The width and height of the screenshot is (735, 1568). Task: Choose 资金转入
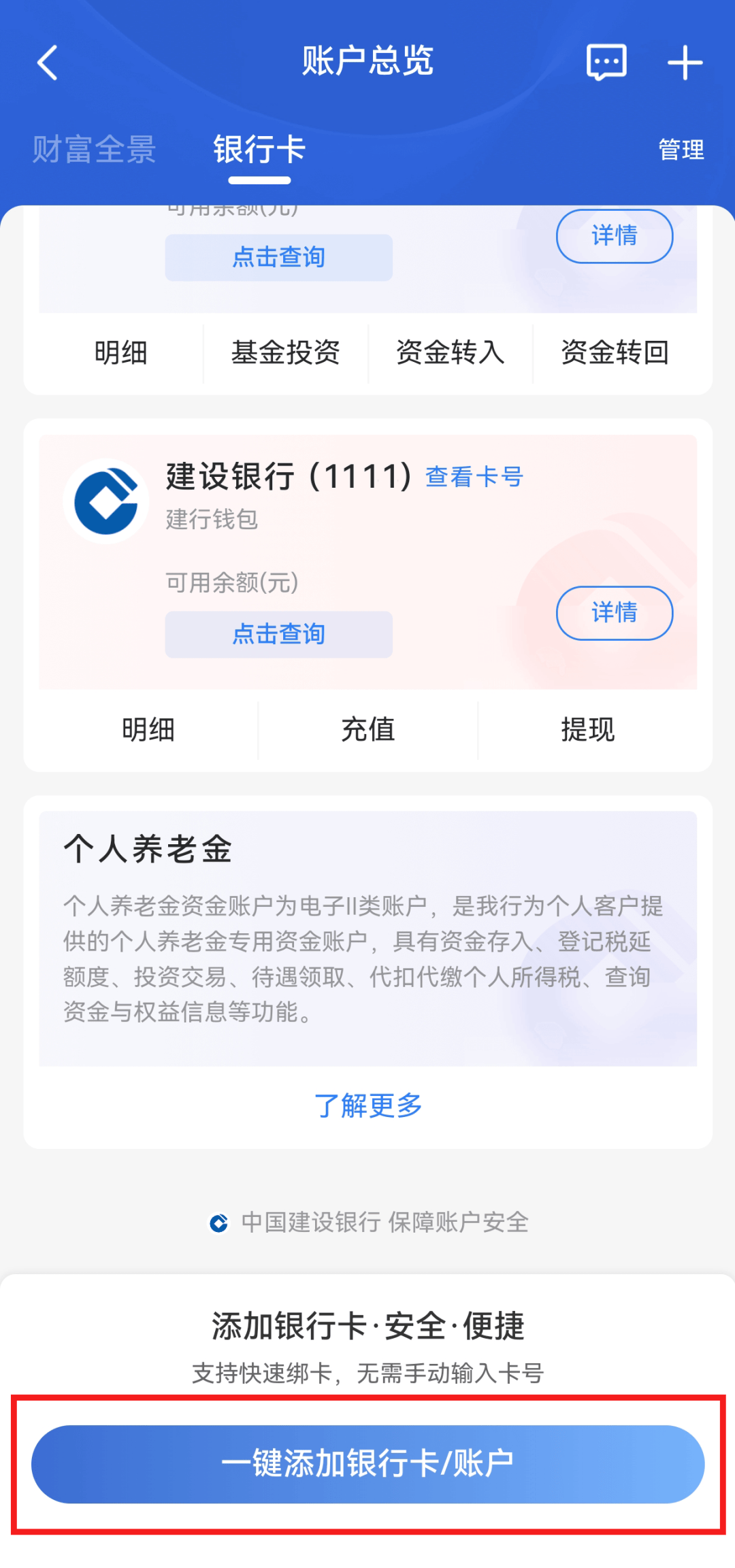pyautogui.click(x=450, y=352)
